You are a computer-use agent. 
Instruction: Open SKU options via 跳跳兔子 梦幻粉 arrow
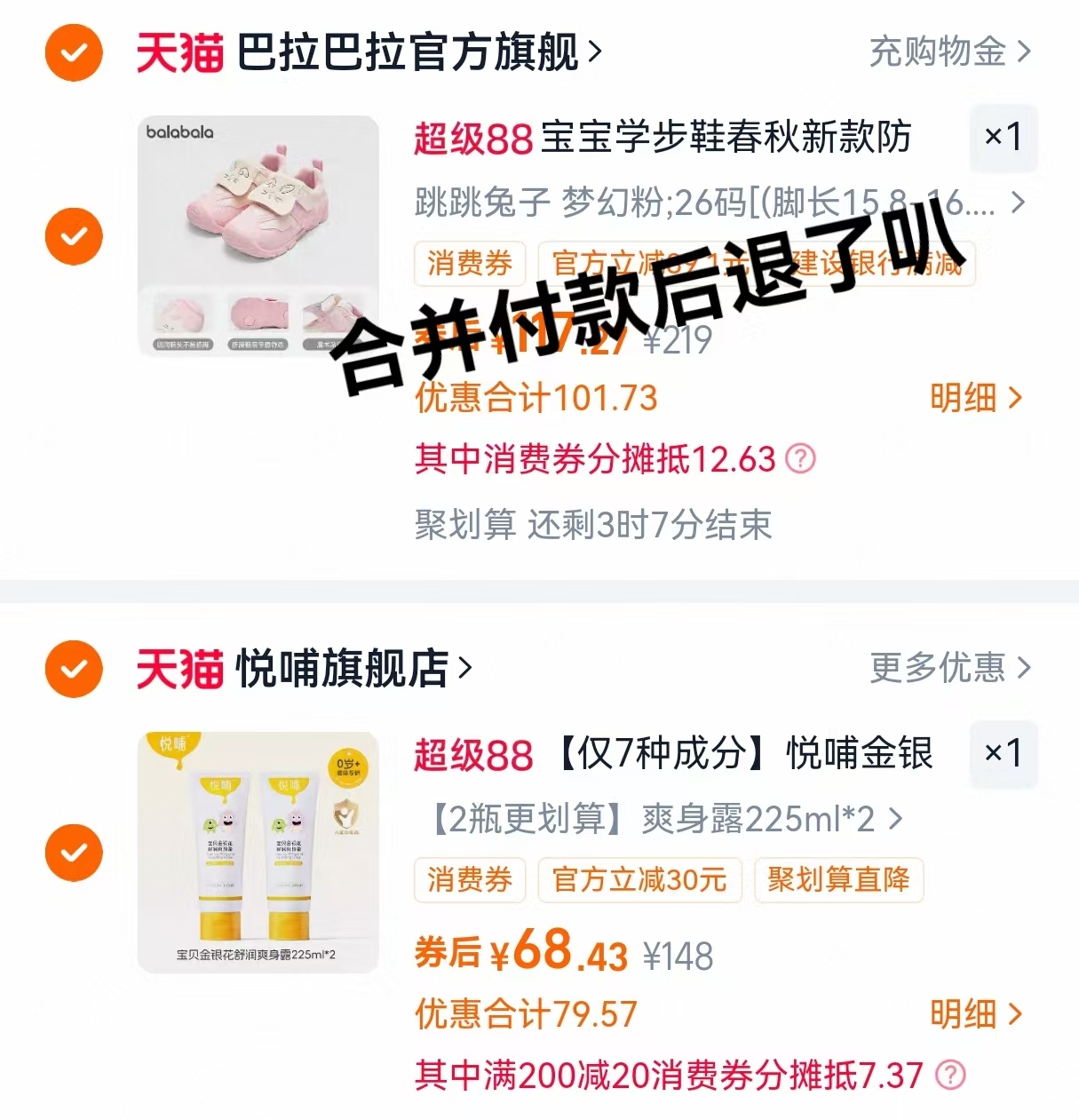pos(1018,203)
